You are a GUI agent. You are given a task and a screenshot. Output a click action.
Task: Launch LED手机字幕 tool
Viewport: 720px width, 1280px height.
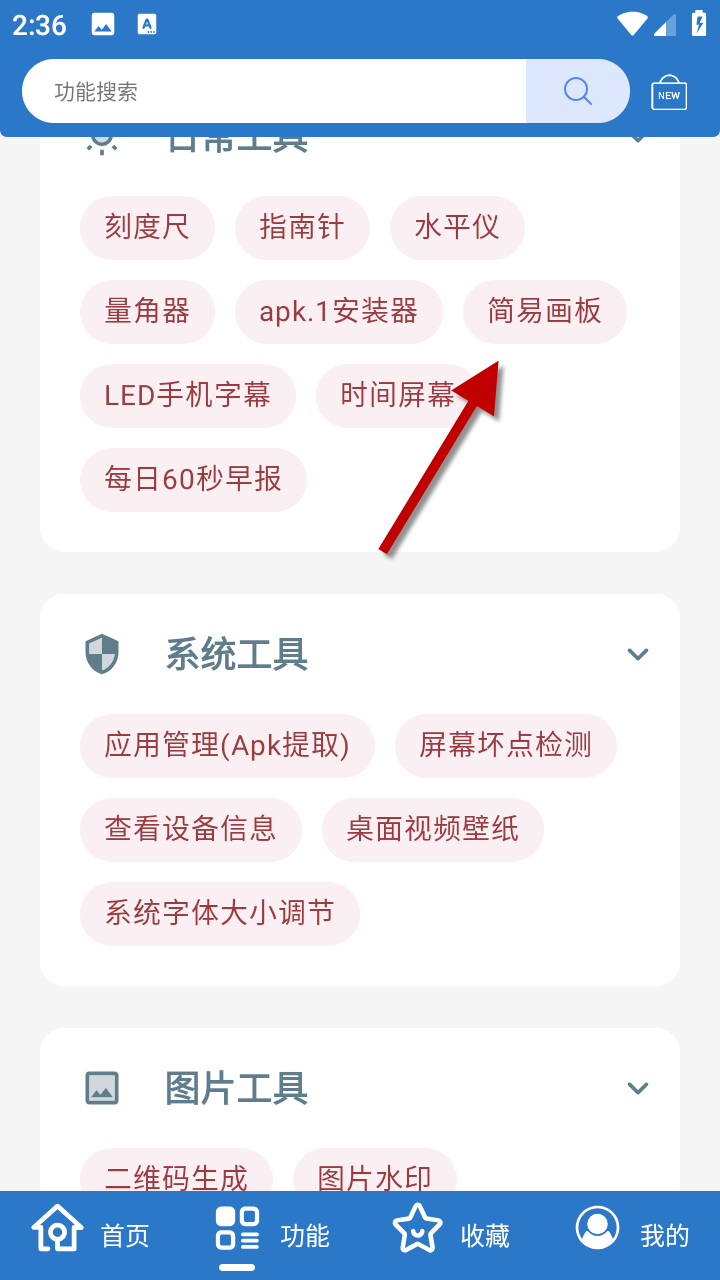(188, 396)
